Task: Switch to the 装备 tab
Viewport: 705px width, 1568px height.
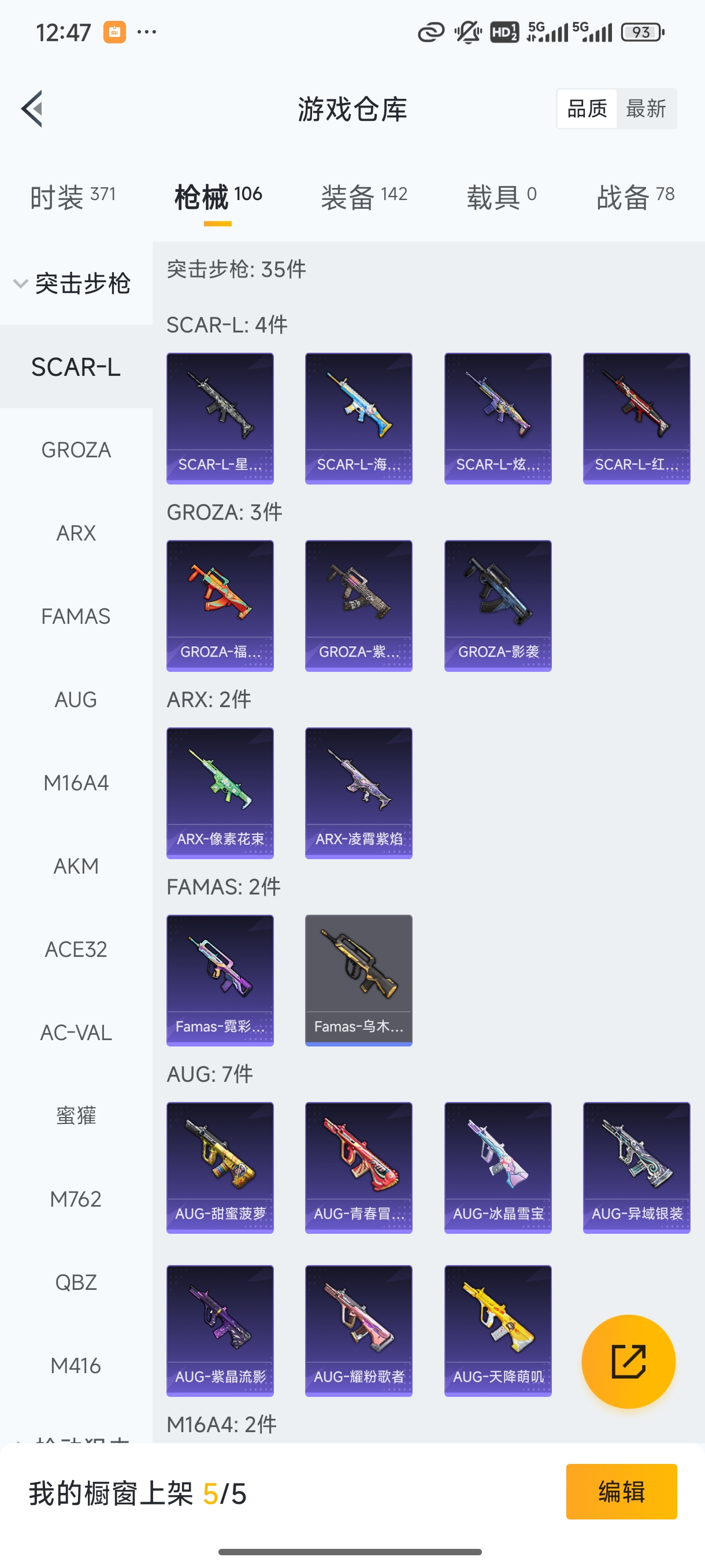Action: [x=363, y=197]
